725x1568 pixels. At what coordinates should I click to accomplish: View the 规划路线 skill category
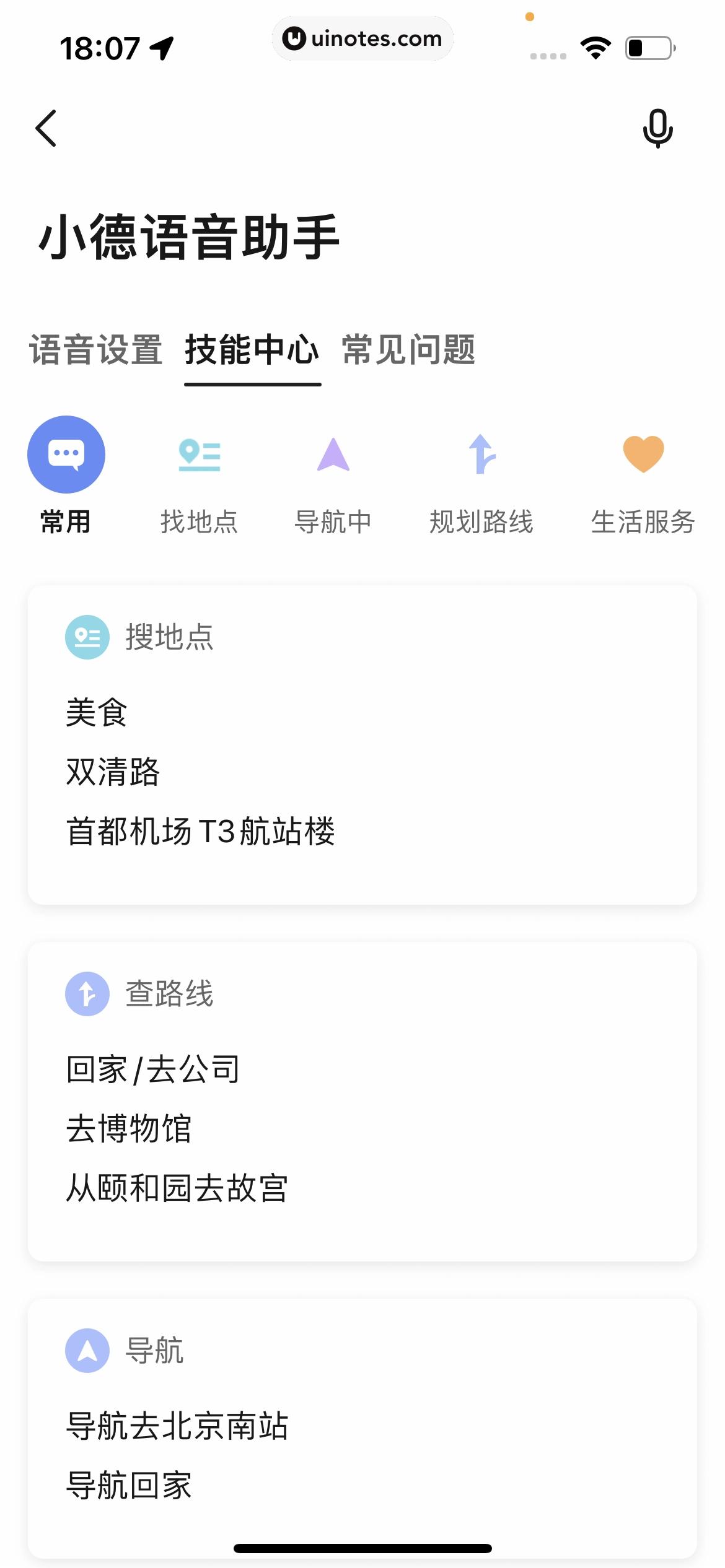pos(481,483)
